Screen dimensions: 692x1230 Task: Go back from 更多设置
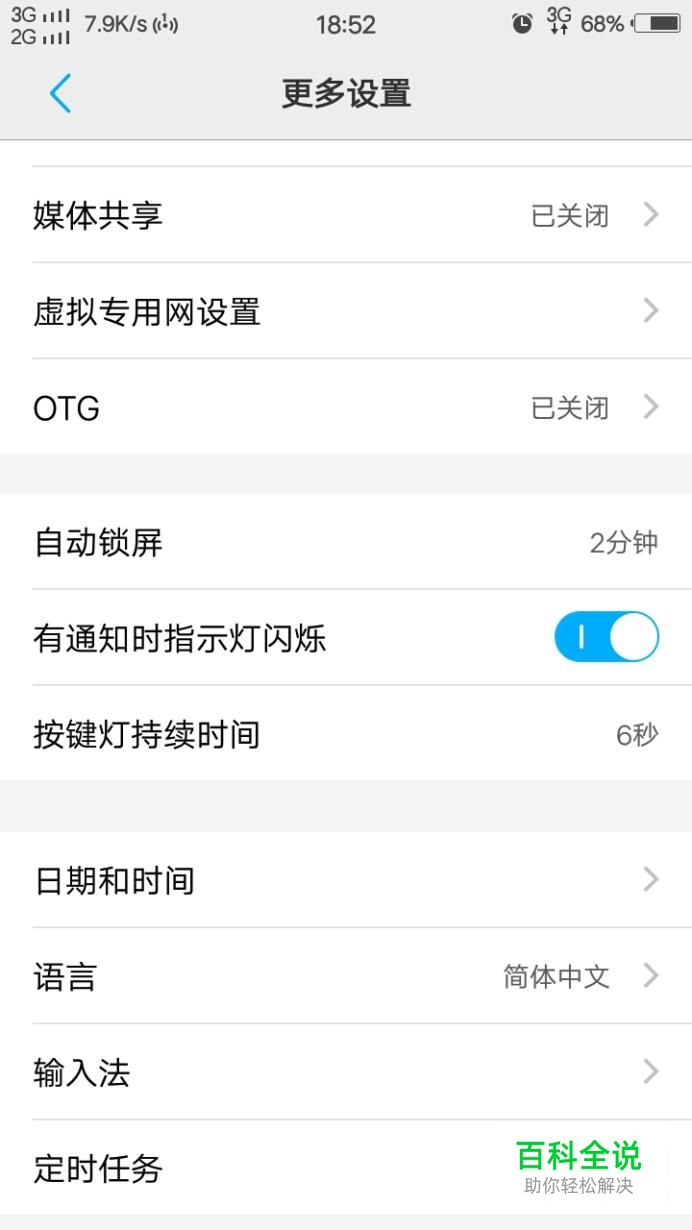coord(60,94)
